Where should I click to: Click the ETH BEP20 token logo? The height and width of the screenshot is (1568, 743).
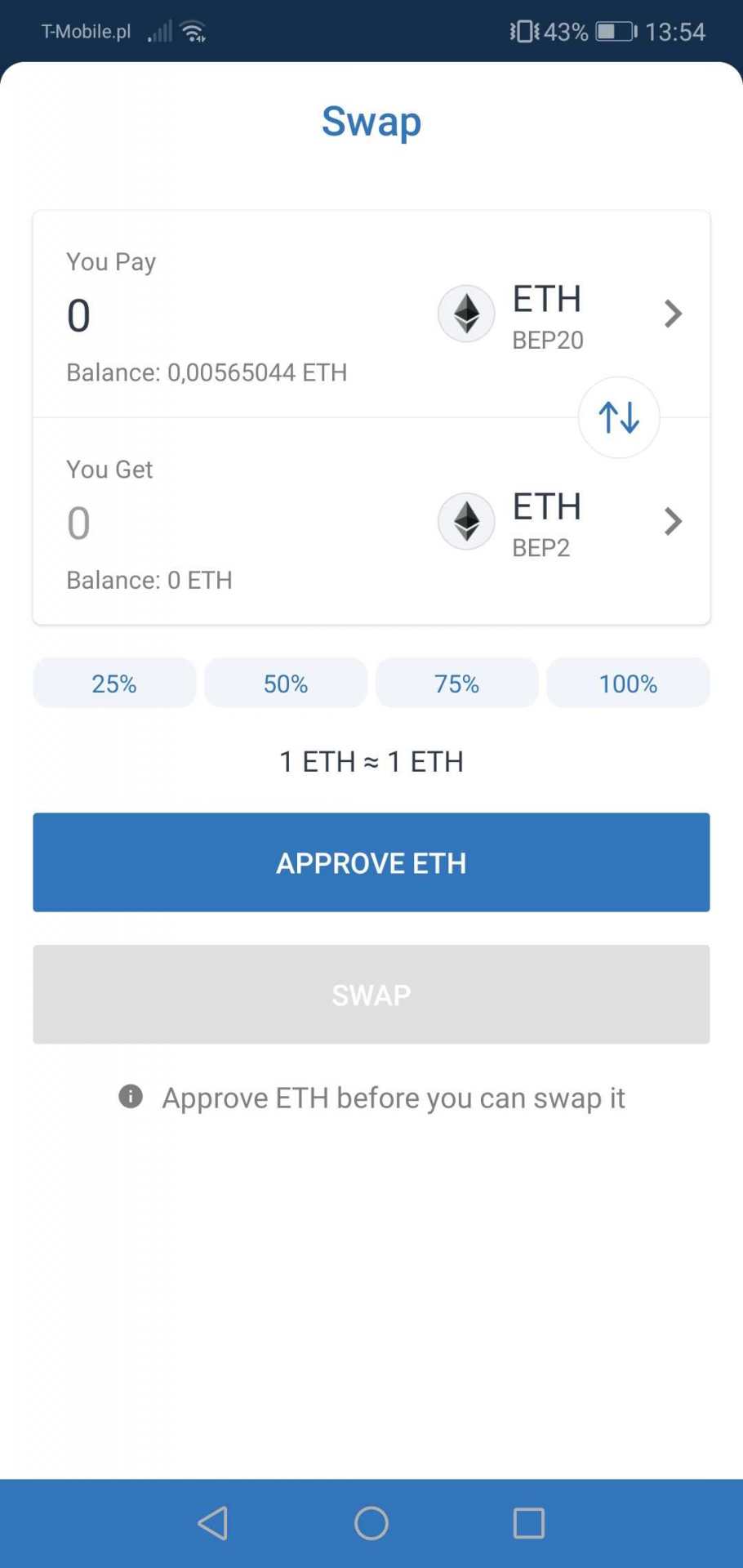466,313
